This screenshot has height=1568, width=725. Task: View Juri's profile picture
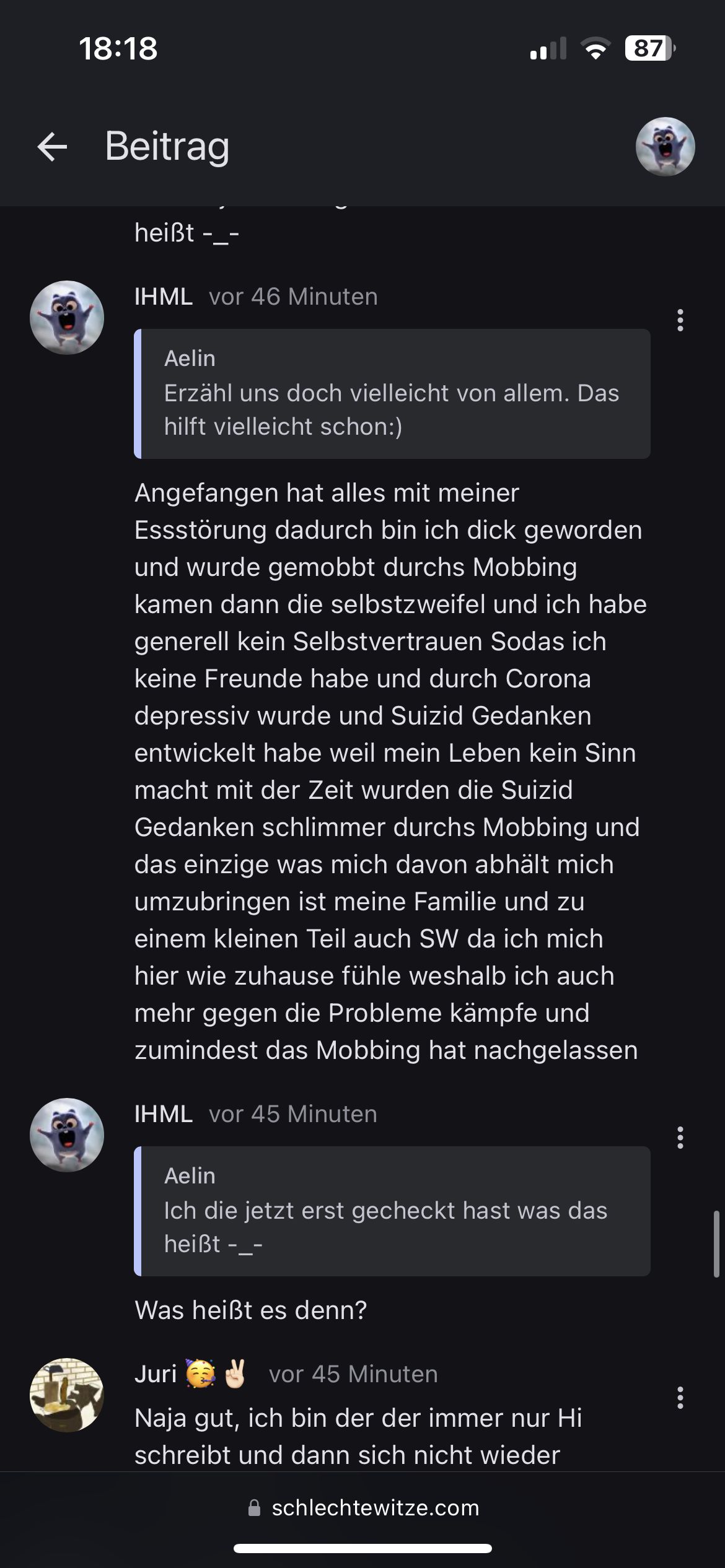coord(67,1395)
